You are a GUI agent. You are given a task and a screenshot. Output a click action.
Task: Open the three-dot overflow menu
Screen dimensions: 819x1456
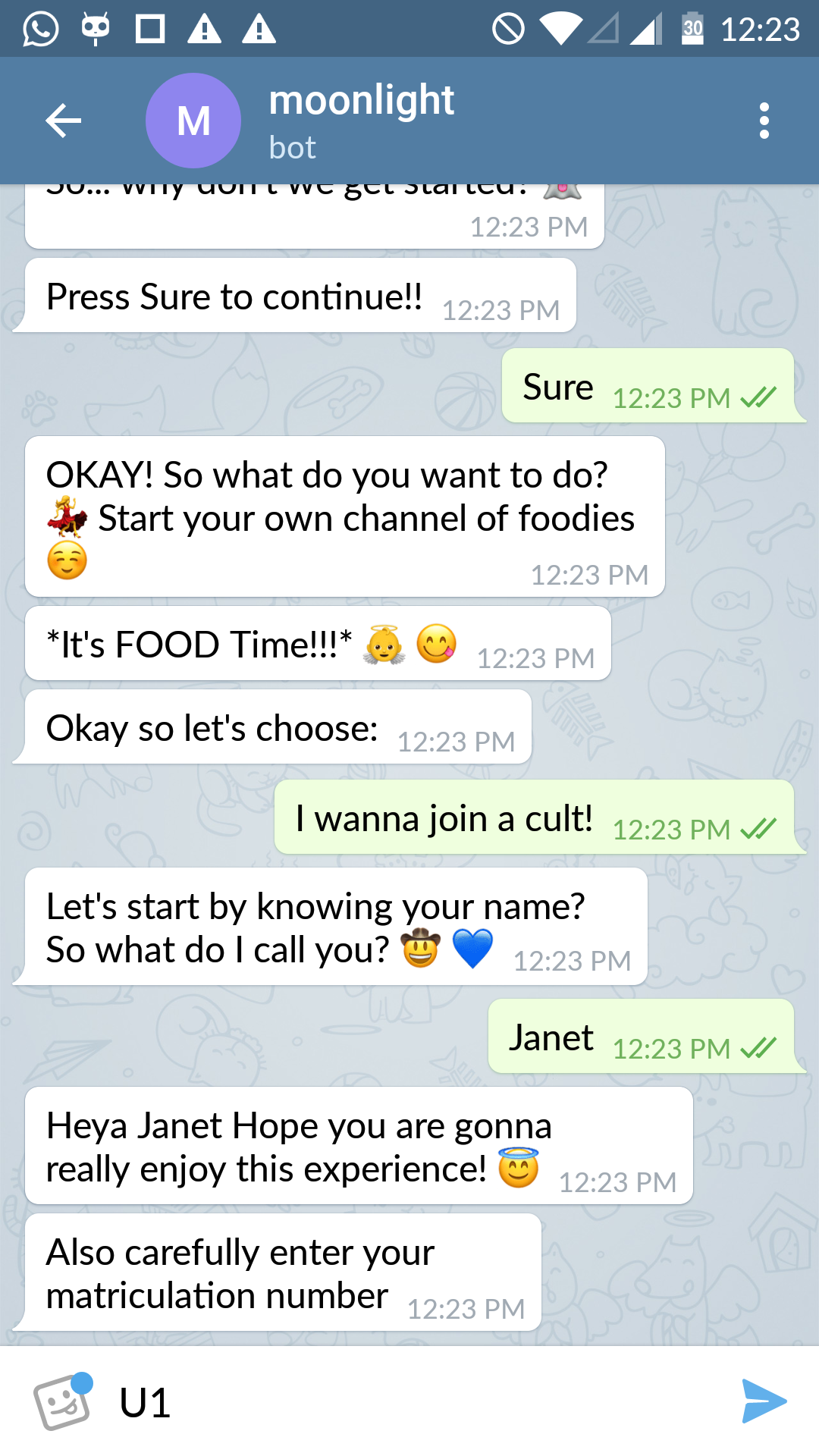[x=764, y=121]
